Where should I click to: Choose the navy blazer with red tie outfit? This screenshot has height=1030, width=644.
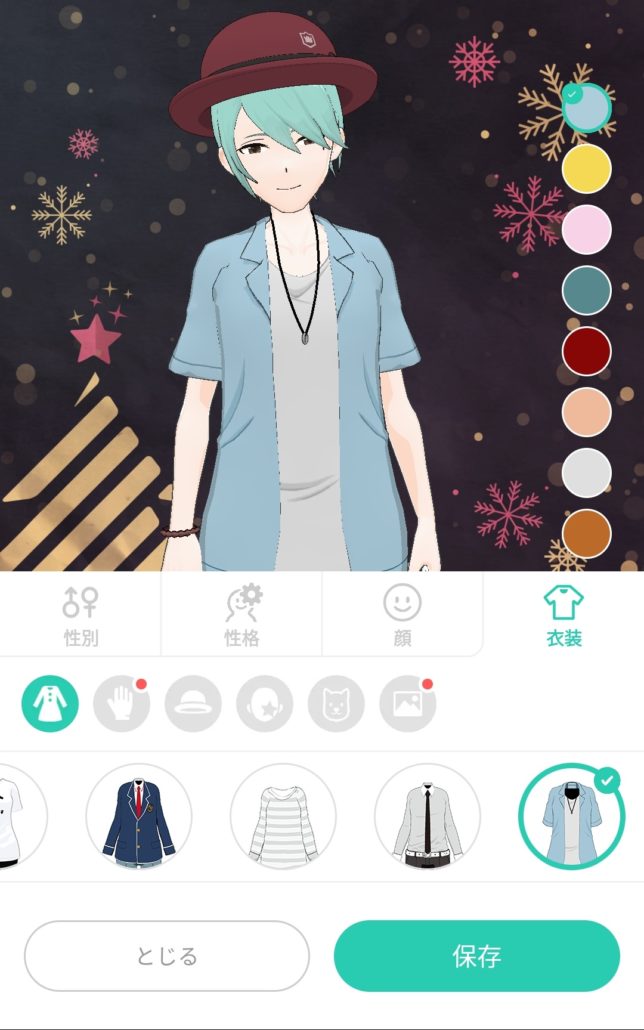[x=139, y=817]
